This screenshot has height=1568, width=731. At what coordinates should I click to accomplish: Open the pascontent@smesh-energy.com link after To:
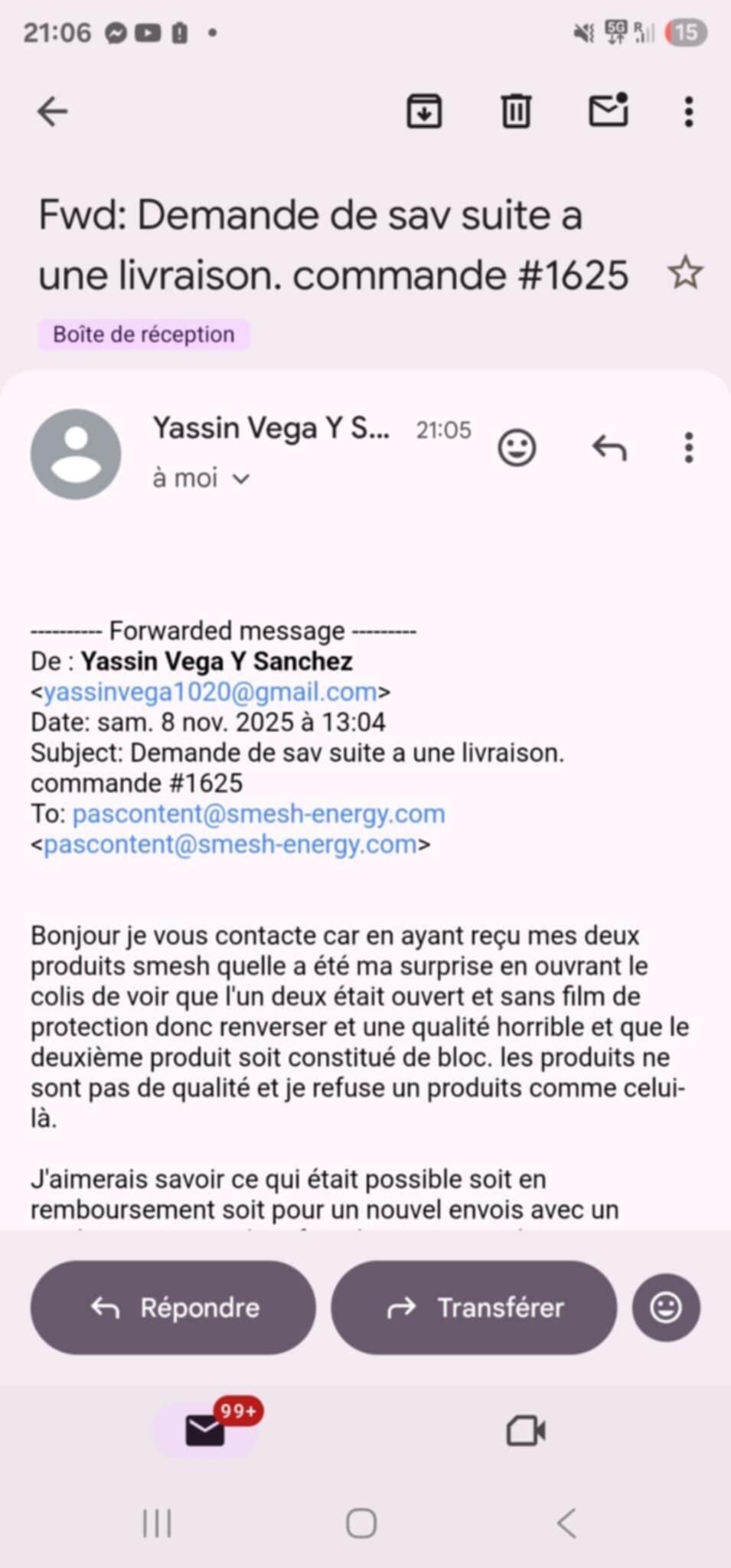tap(259, 814)
